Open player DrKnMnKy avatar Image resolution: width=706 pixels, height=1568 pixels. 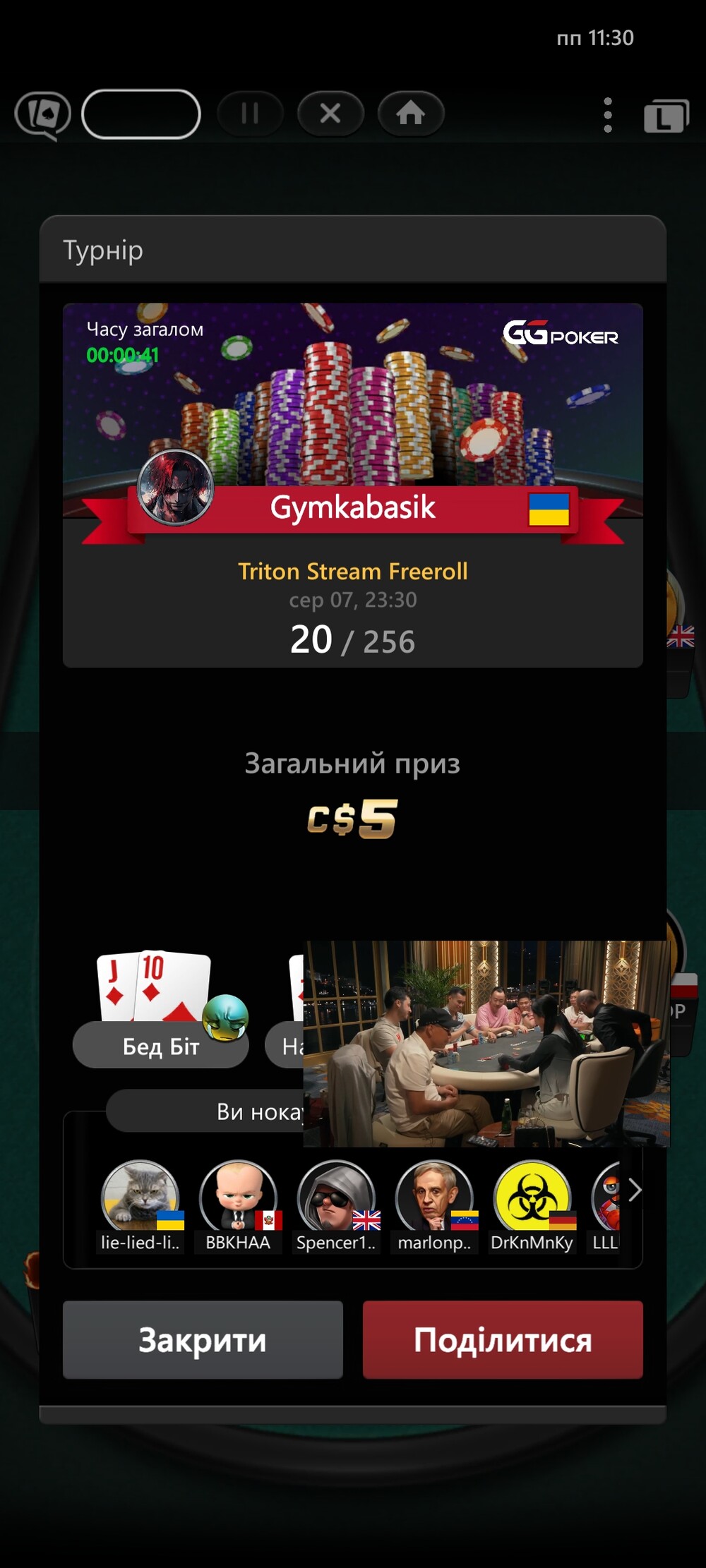point(532,1198)
